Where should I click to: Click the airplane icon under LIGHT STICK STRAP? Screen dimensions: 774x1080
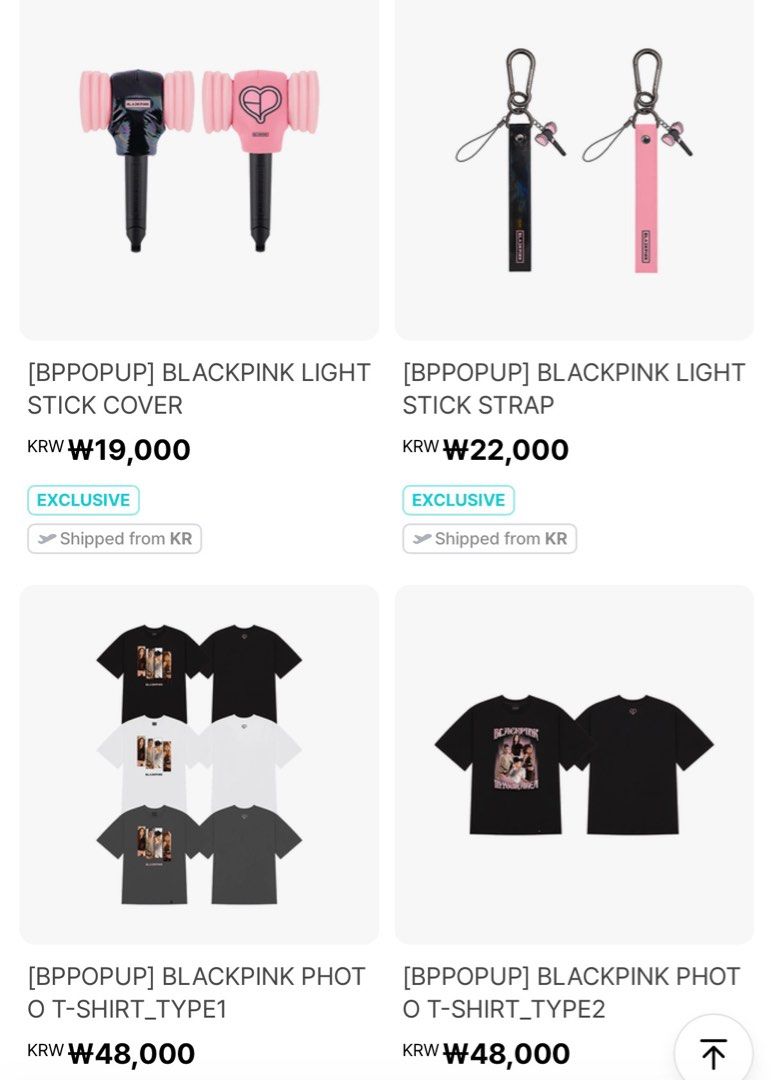point(418,539)
